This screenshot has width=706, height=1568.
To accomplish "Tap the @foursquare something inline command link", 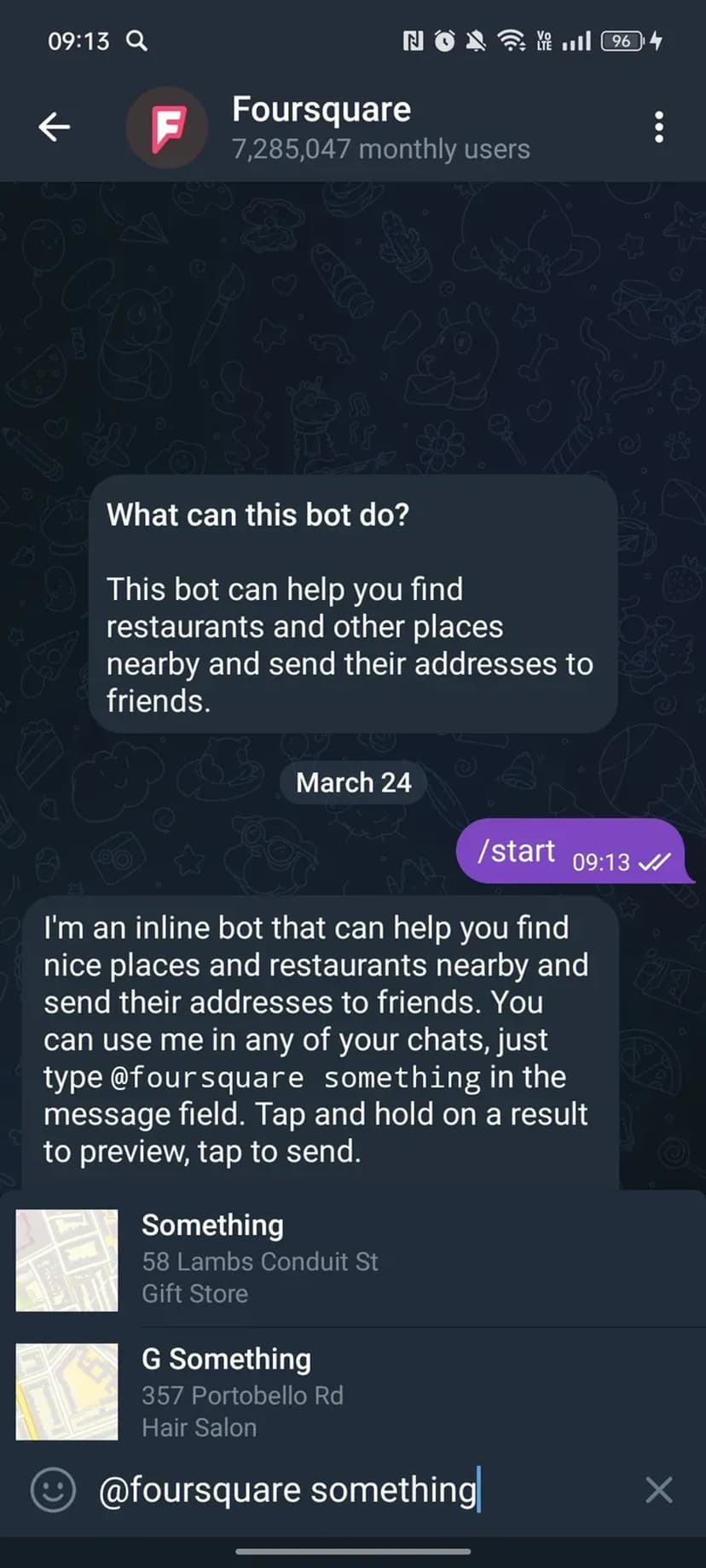I will click(295, 1078).
